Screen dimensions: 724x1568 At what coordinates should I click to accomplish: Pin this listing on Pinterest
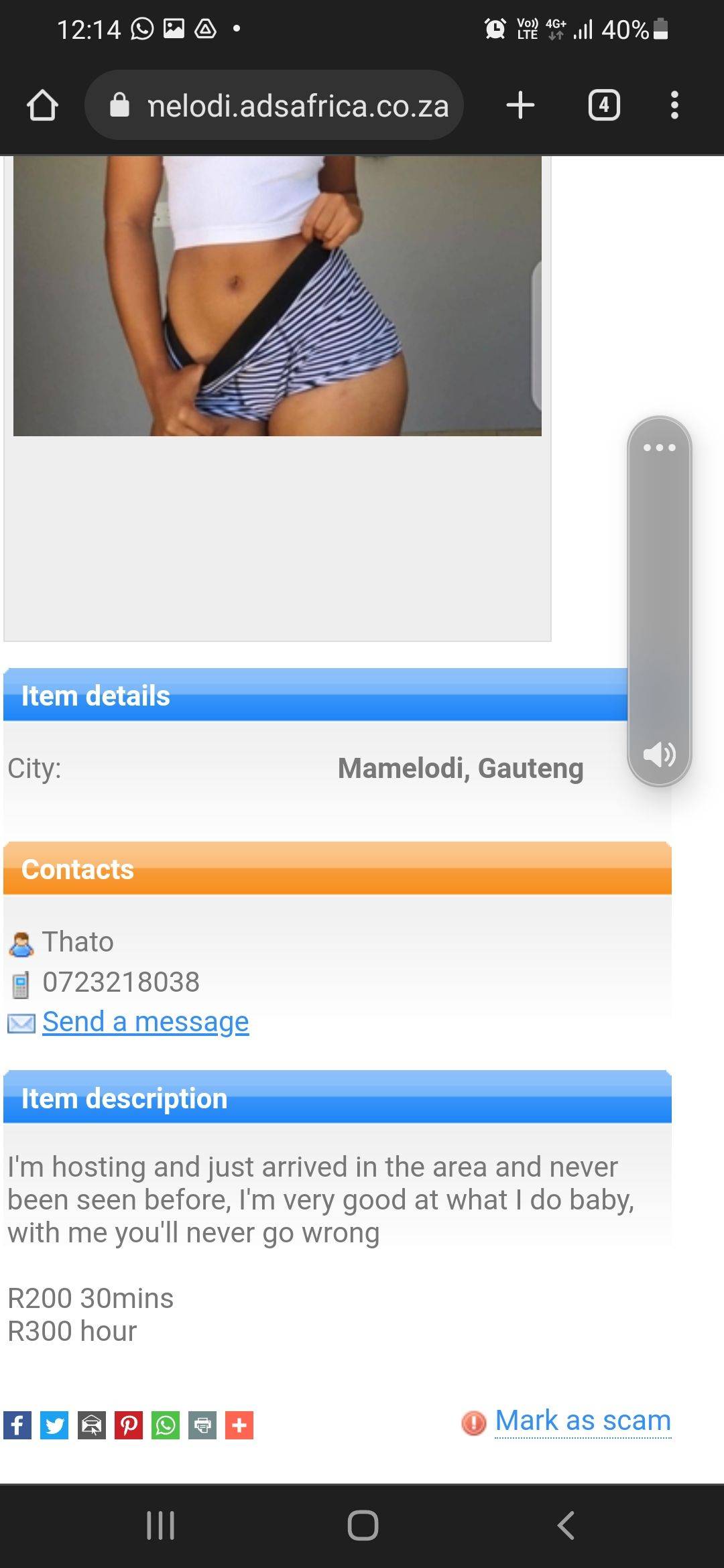click(x=129, y=1425)
